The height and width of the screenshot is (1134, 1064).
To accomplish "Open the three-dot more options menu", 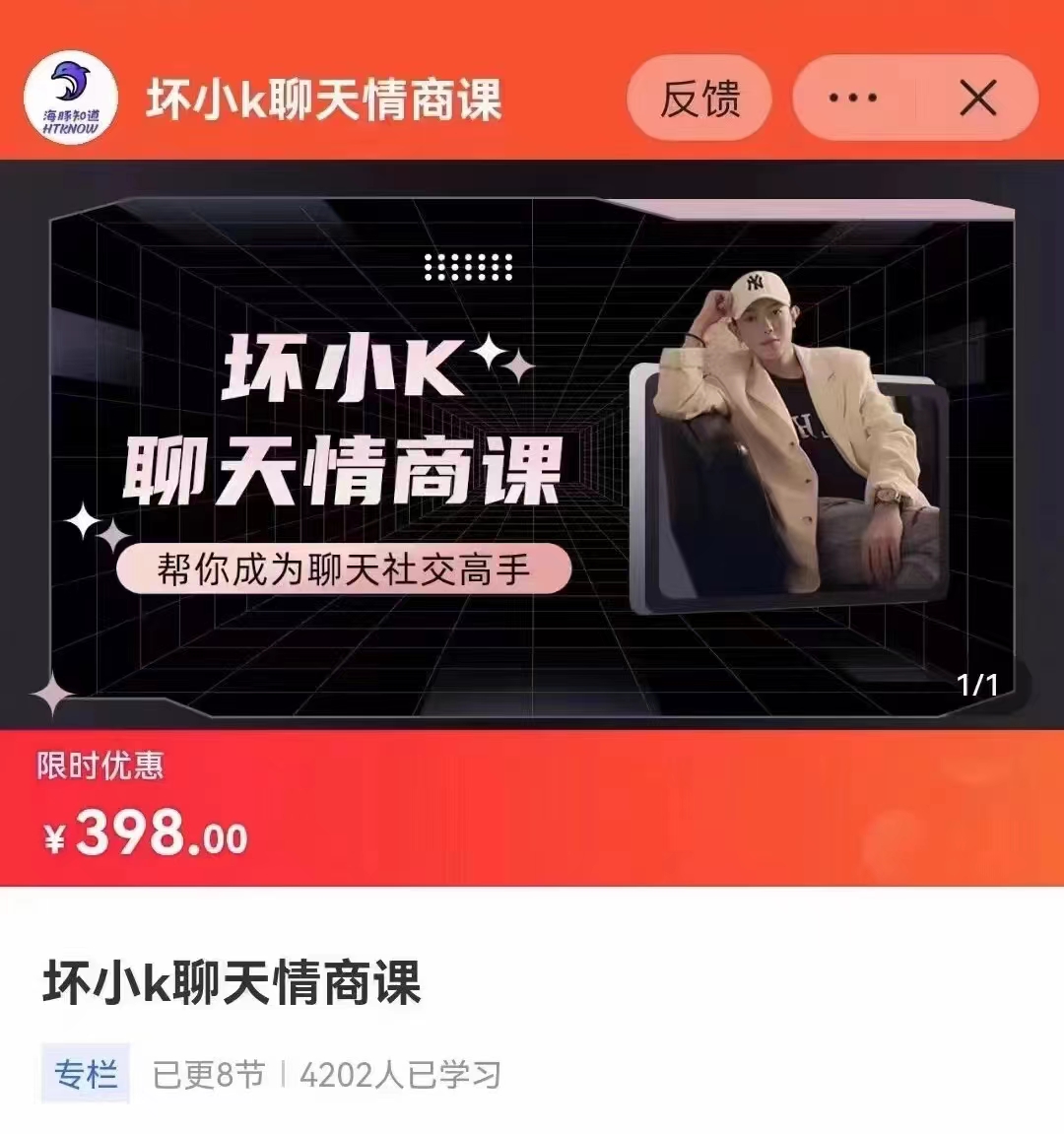I will pos(853,99).
